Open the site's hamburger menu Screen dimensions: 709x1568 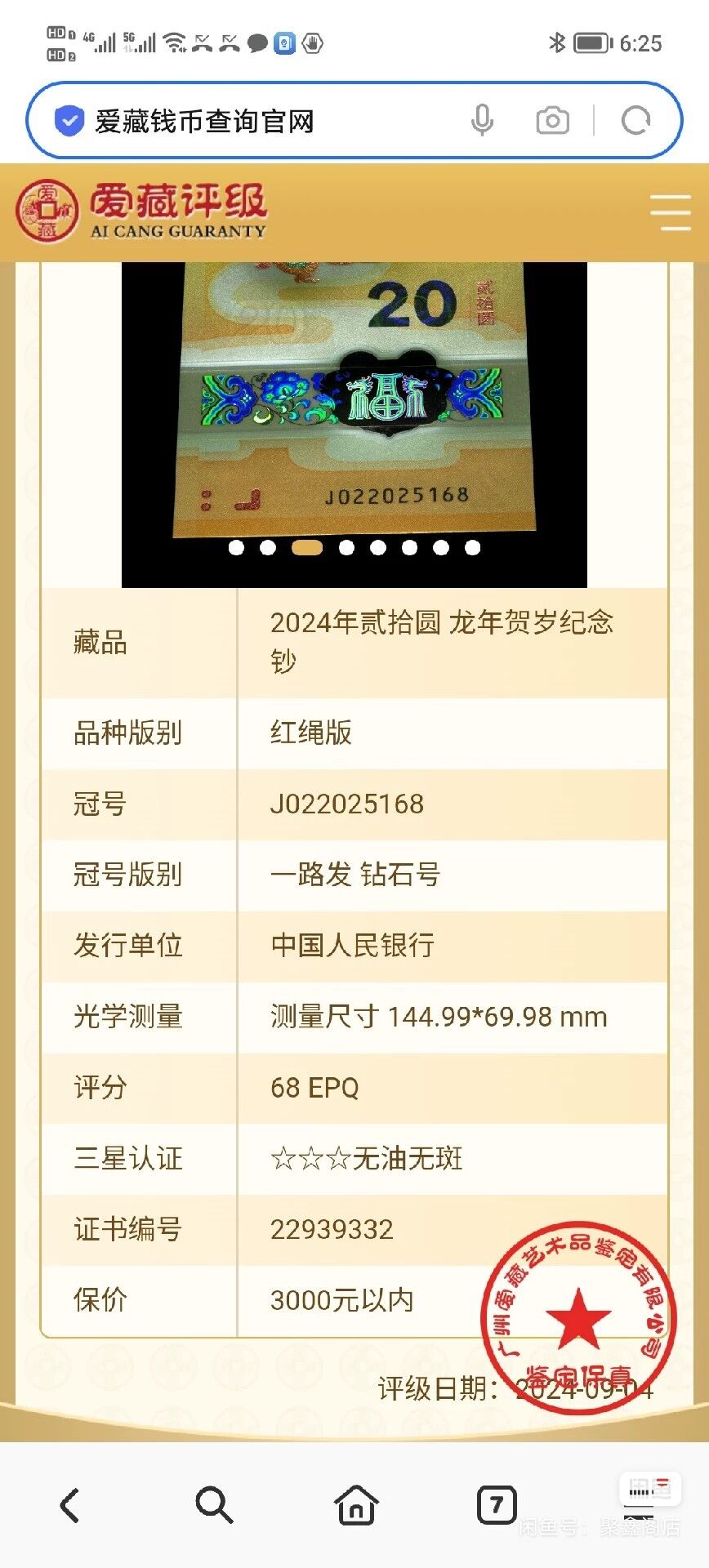click(x=670, y=212)
